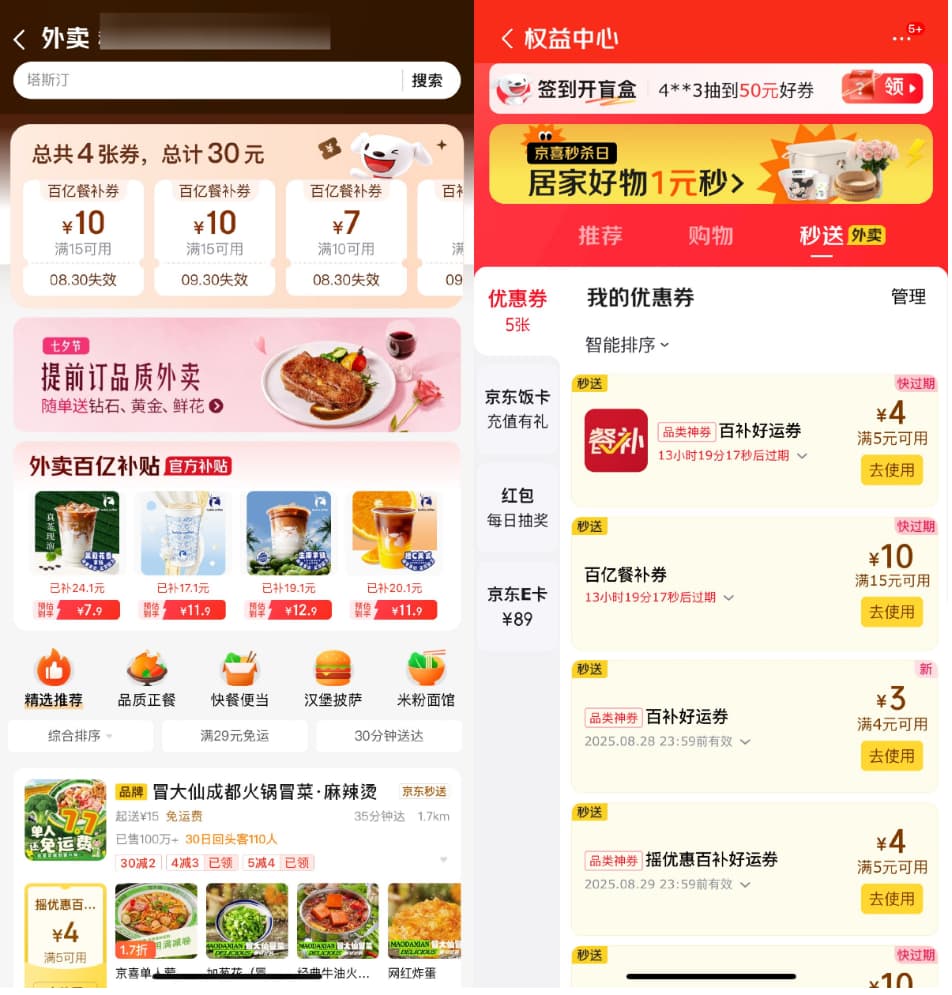The height and width of the screenshot is (995, 952).
Task: Switch to the 推荐 tab
Action: [x=600, y=236]
